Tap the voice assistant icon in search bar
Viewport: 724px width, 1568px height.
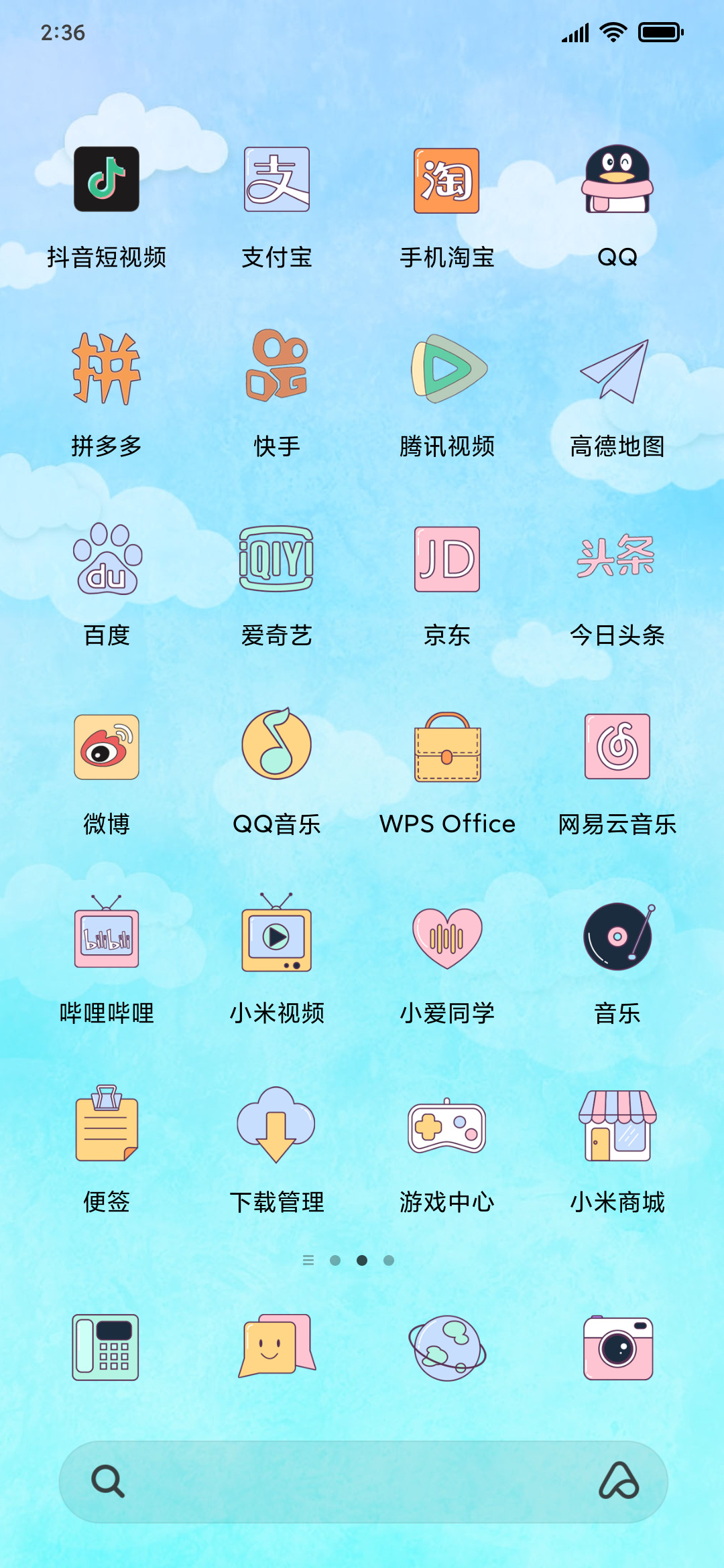[619, 1481]
